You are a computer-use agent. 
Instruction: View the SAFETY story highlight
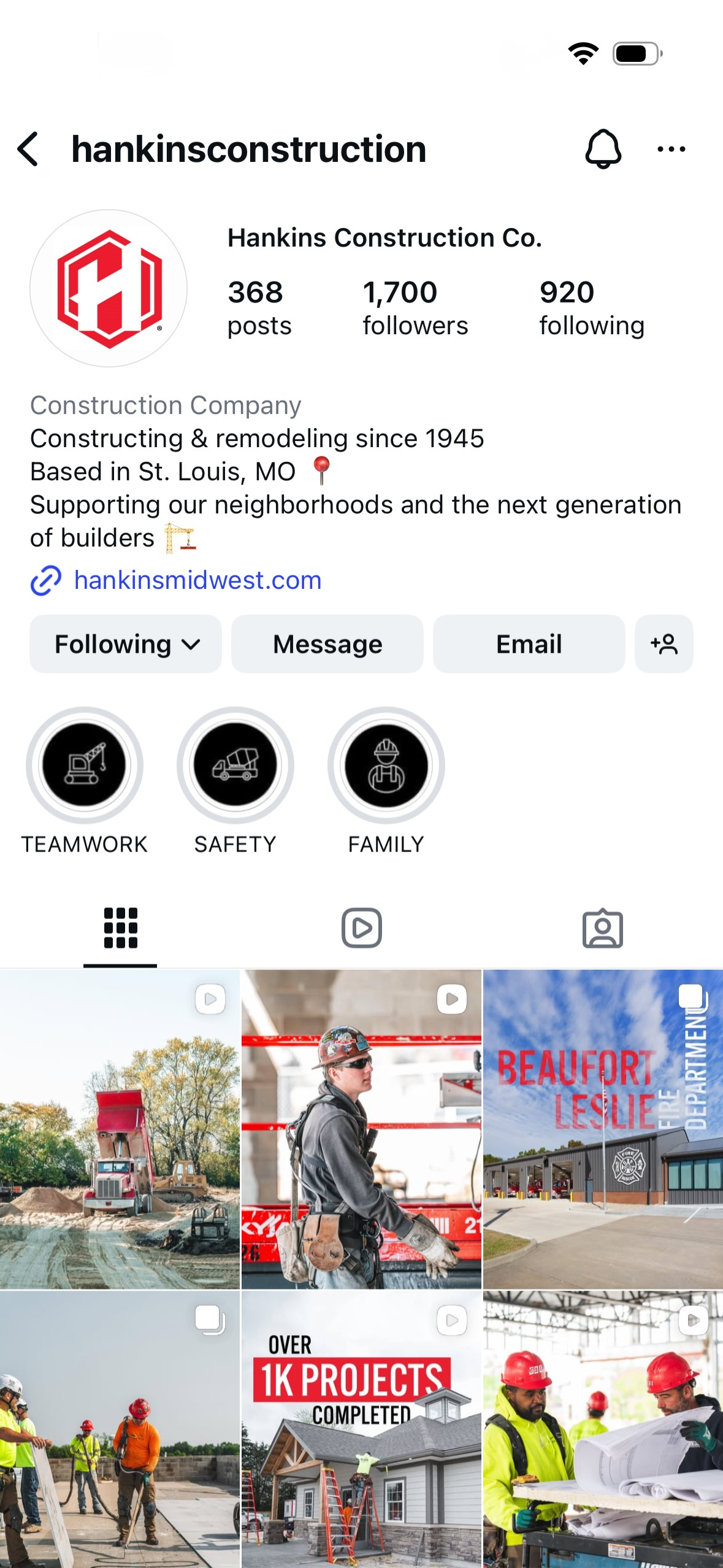pyautogui.click(x=235, y=765)
